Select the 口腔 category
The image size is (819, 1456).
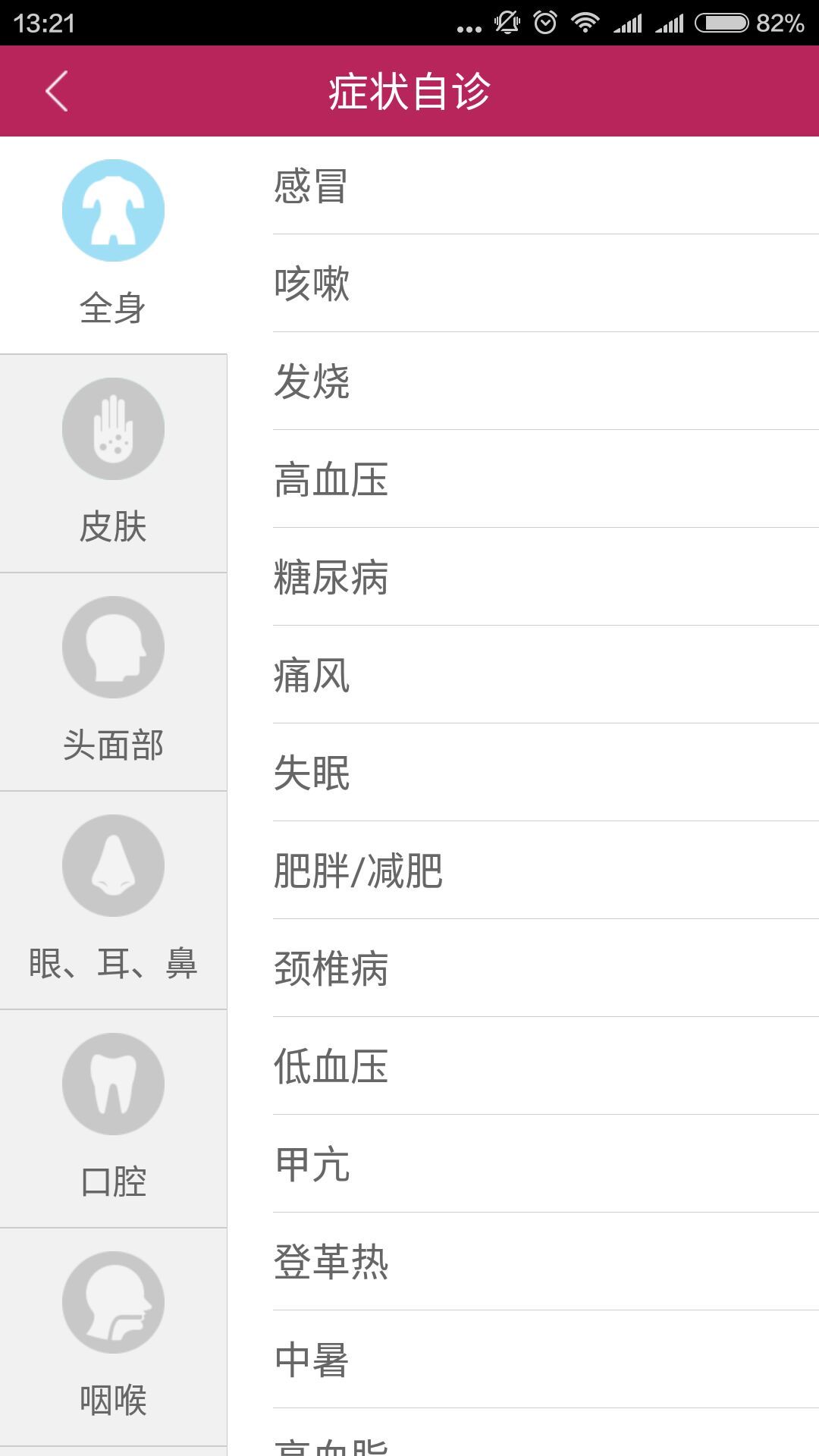113,1118
